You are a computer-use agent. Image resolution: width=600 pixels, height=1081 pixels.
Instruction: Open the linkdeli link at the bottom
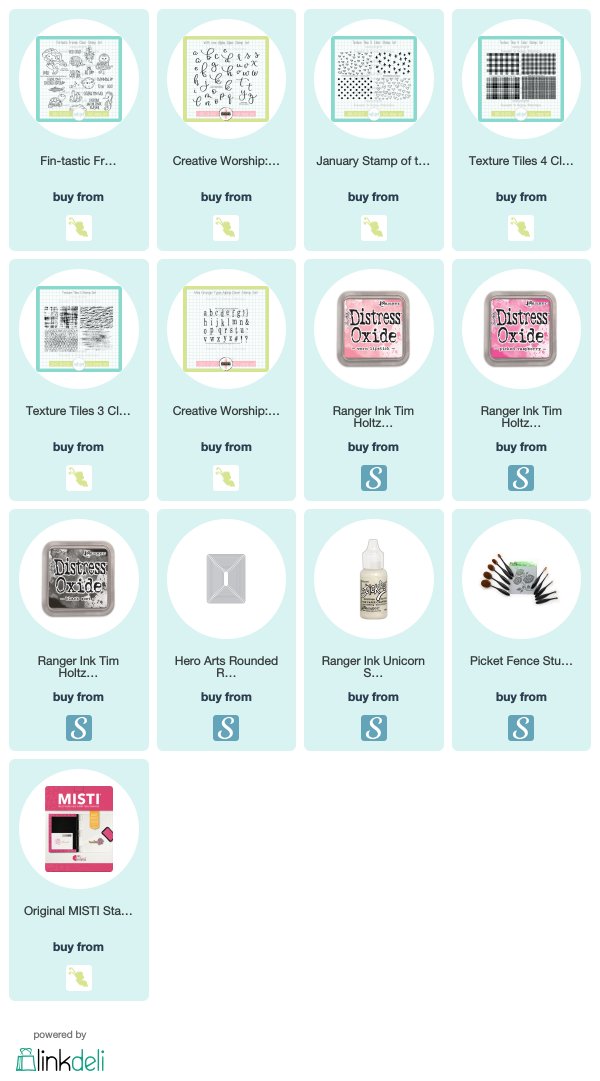[x=60, y=1059]
